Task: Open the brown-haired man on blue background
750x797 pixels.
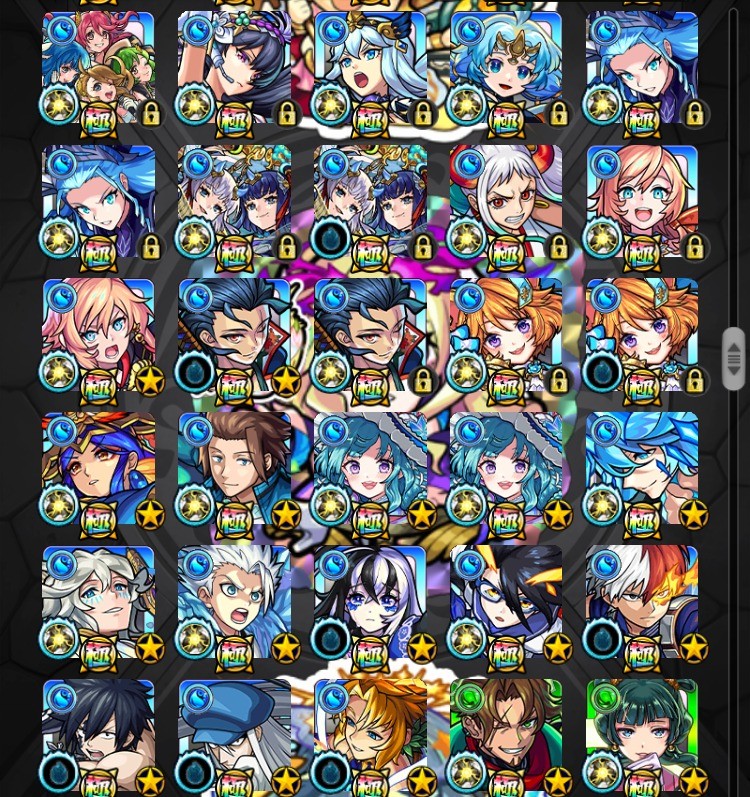Action: click(234, 468)
